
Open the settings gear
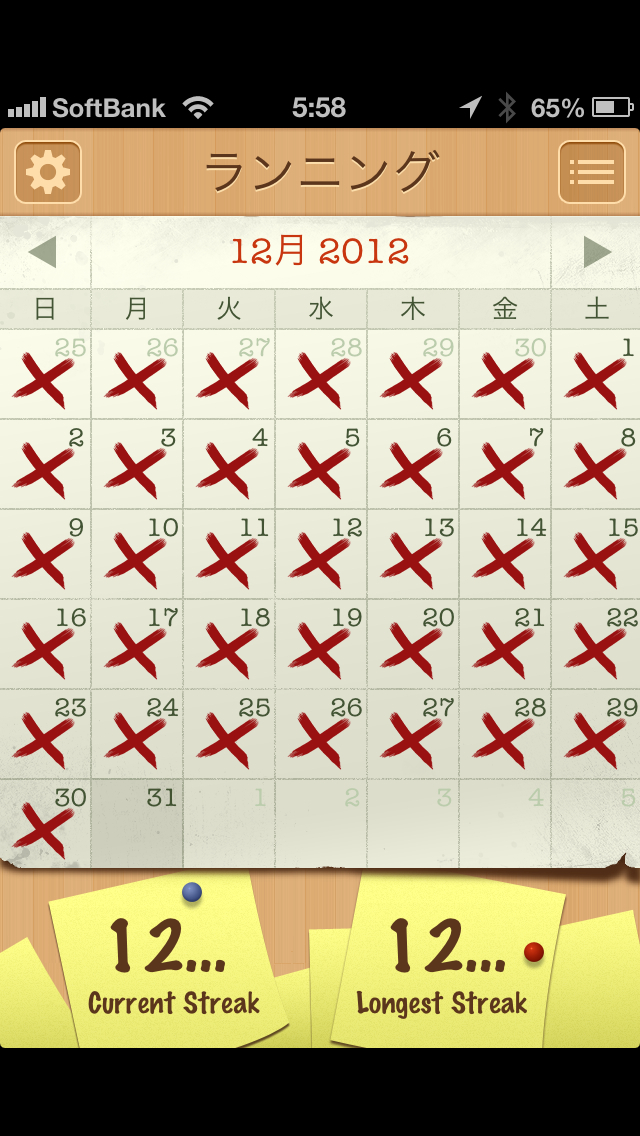(x=48, y=172)
